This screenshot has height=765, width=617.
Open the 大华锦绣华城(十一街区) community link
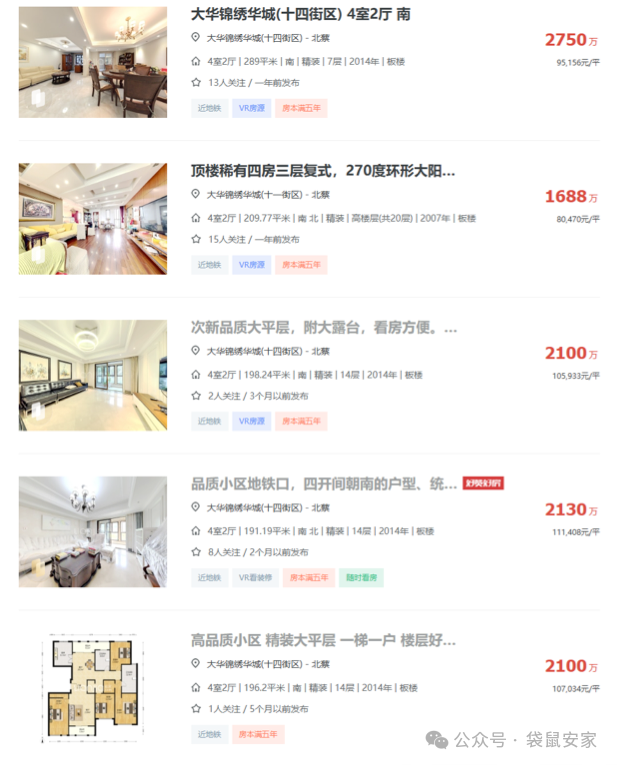254,194
